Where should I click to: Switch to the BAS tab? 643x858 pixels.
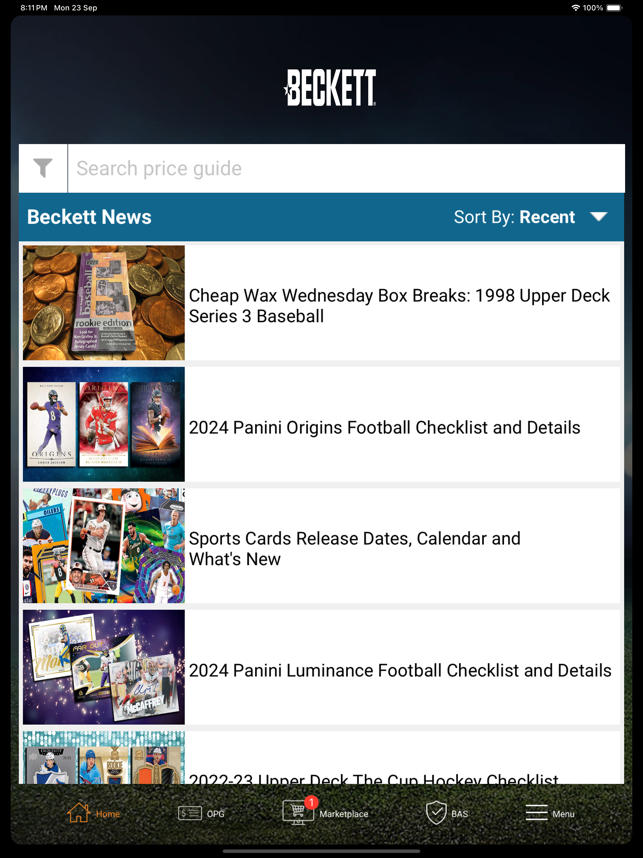pyautogui.click(x=447, y=813)
